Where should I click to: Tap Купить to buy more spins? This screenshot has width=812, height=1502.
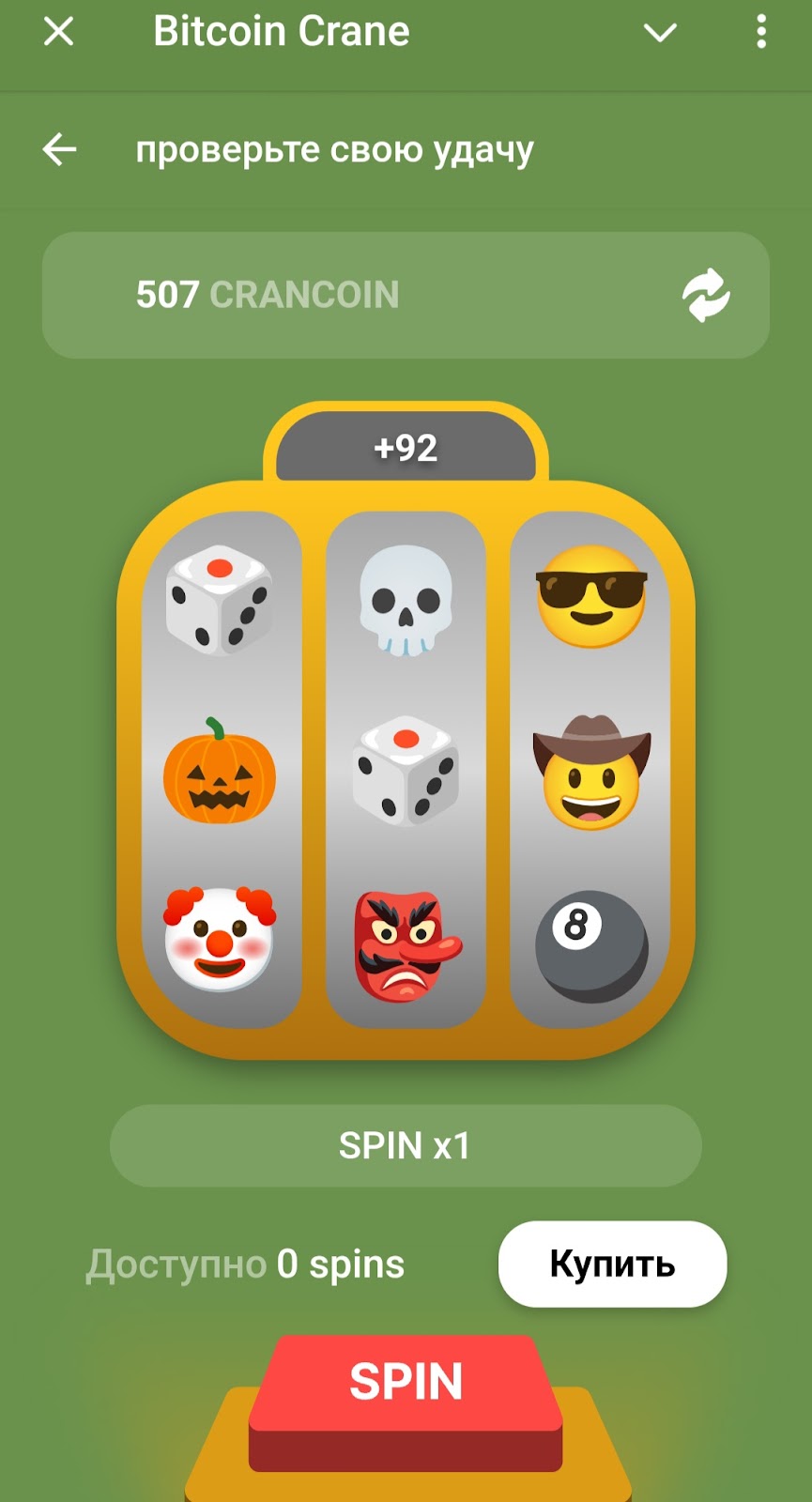pyautogui.click(x=612, y=1264)
